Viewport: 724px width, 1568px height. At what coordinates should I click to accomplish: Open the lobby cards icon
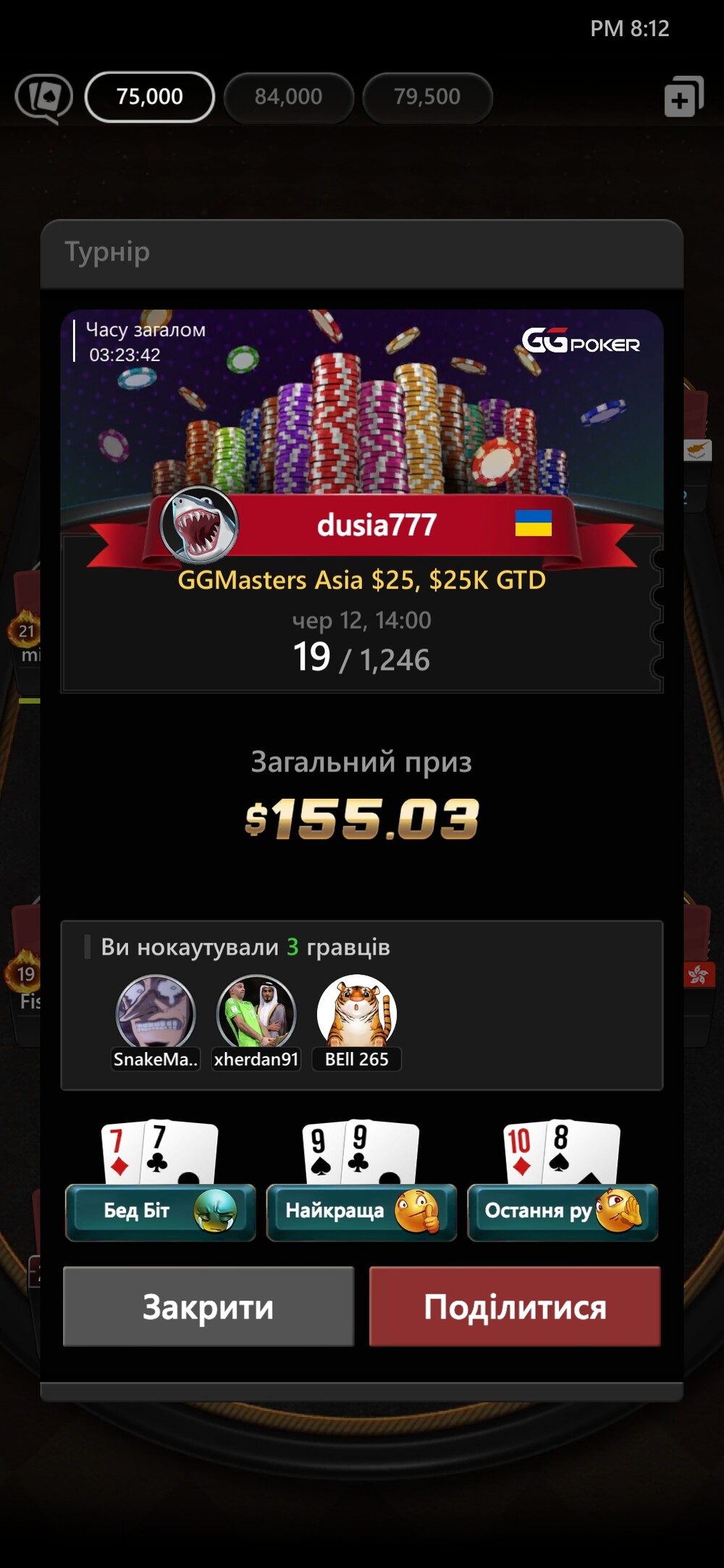coord(44,98)
